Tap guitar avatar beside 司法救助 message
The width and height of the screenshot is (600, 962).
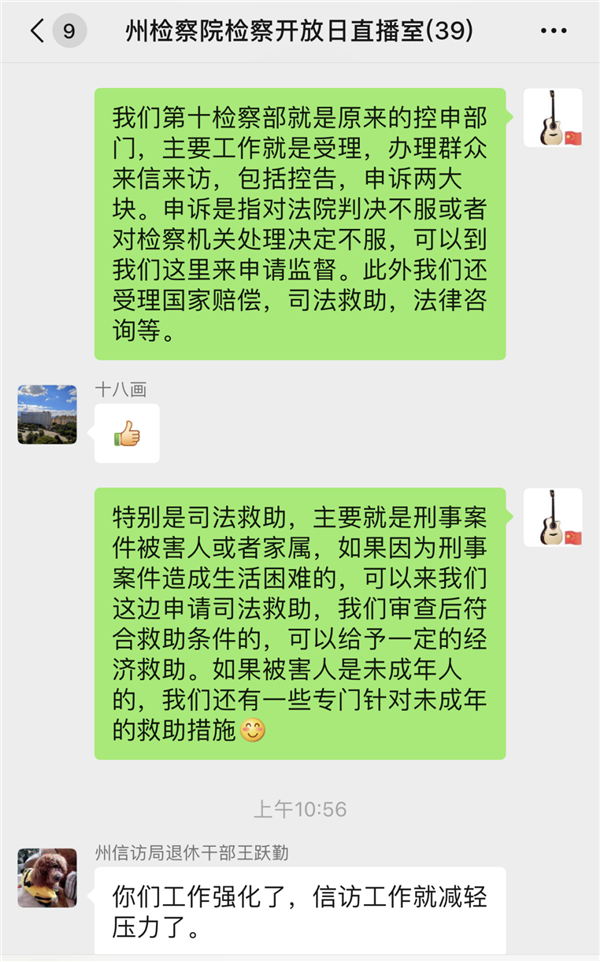pyautogui.click(x=553, y=518)
